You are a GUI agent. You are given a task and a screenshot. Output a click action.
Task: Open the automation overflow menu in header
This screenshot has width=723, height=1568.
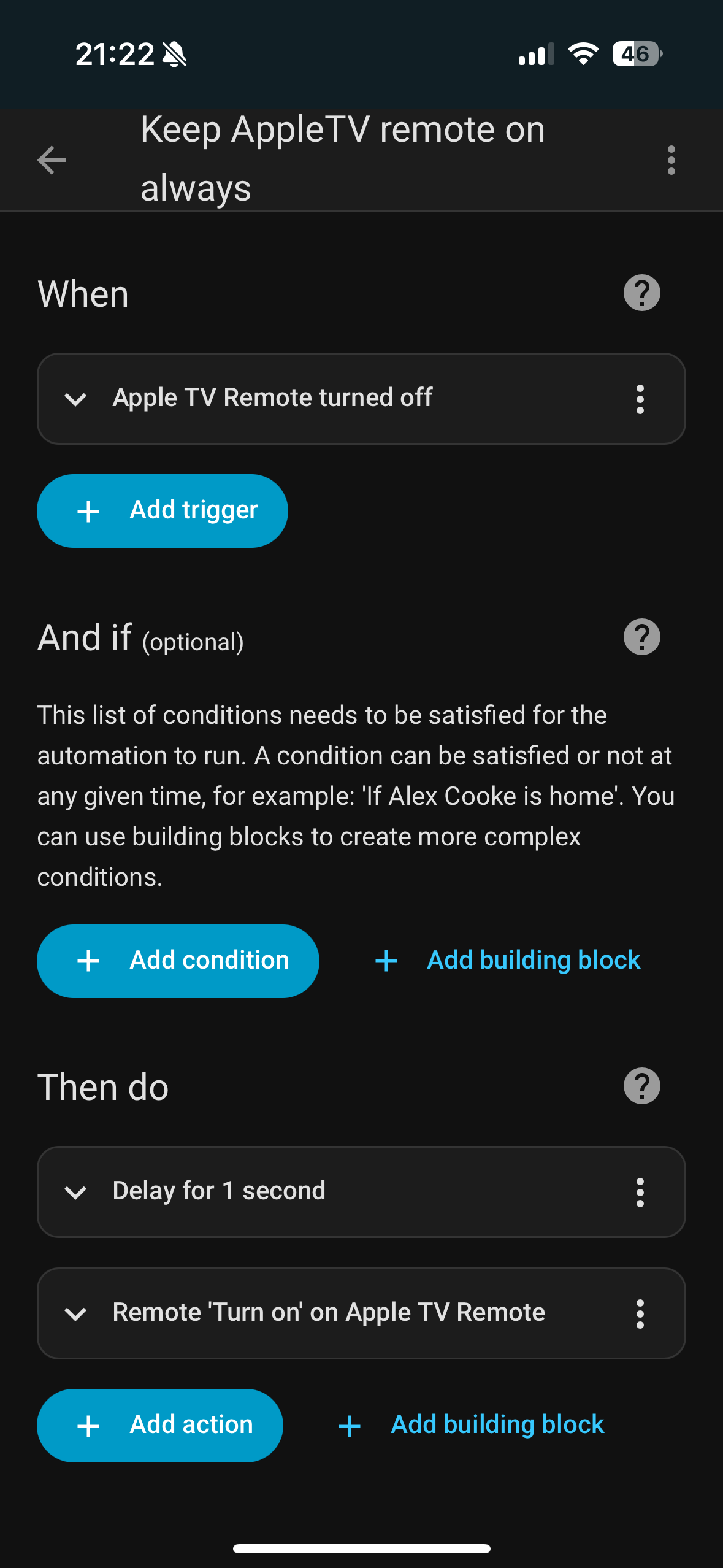pos(671,160)
